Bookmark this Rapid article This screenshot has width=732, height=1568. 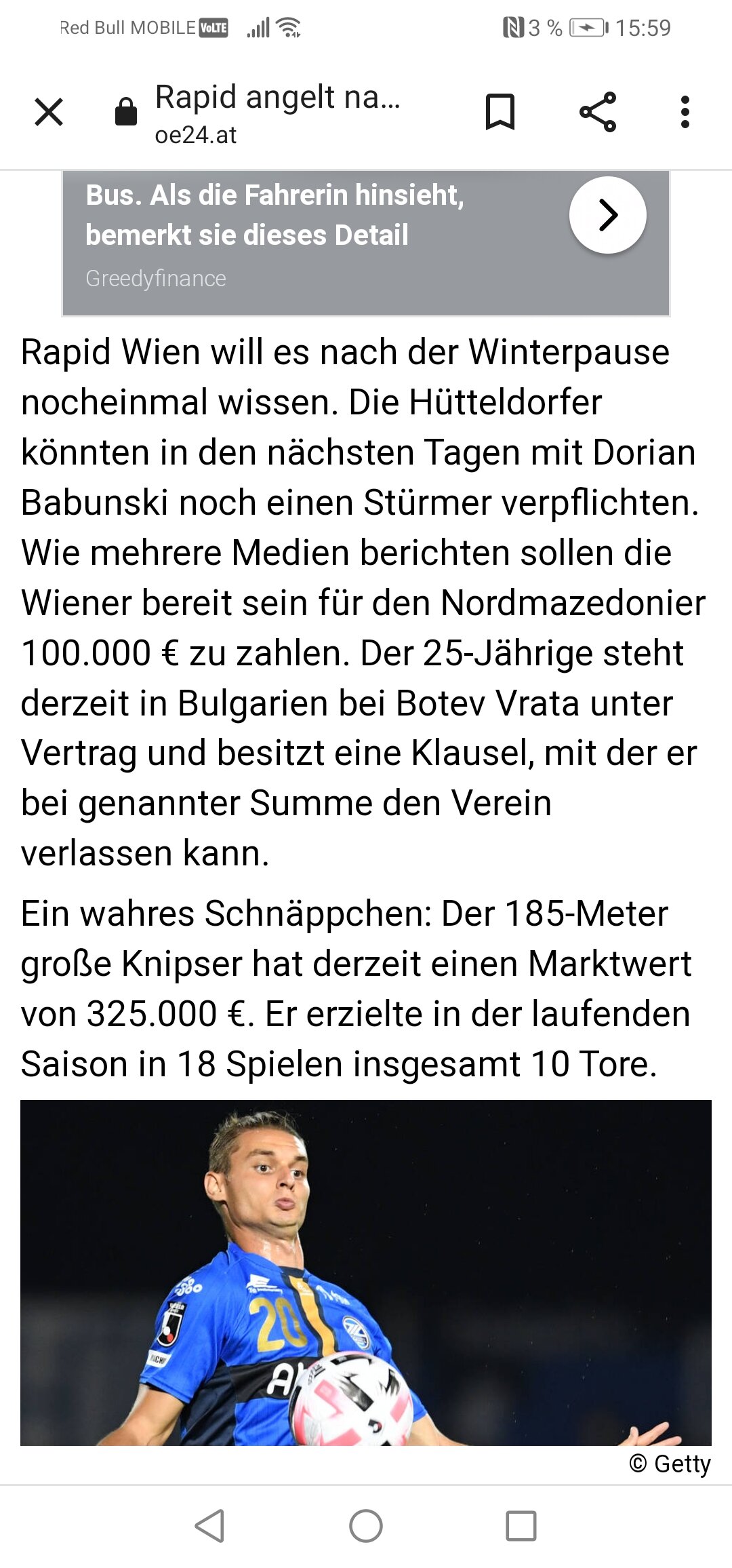coord(500,112)
